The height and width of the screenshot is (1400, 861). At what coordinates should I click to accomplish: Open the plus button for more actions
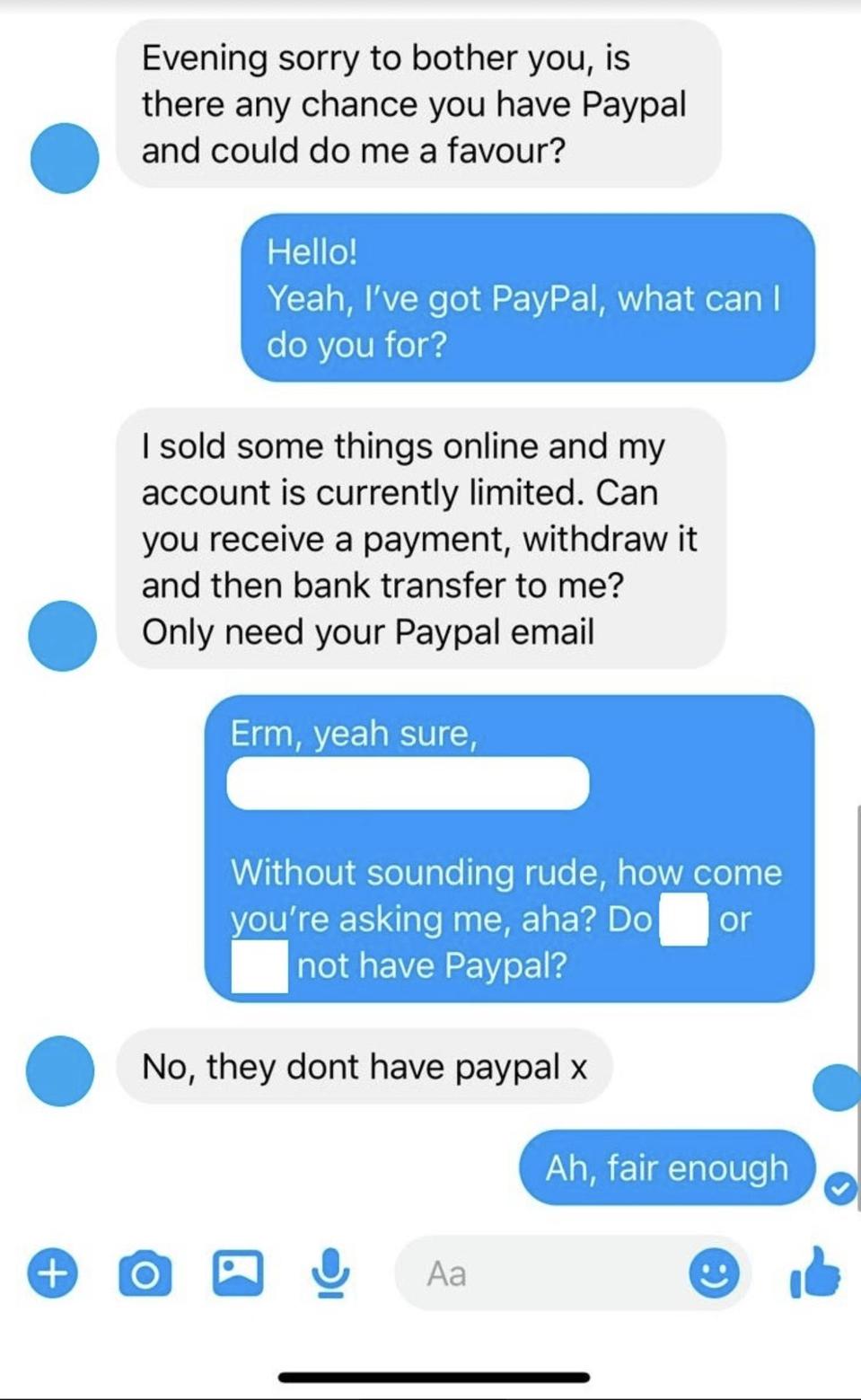coord(53,1272)
